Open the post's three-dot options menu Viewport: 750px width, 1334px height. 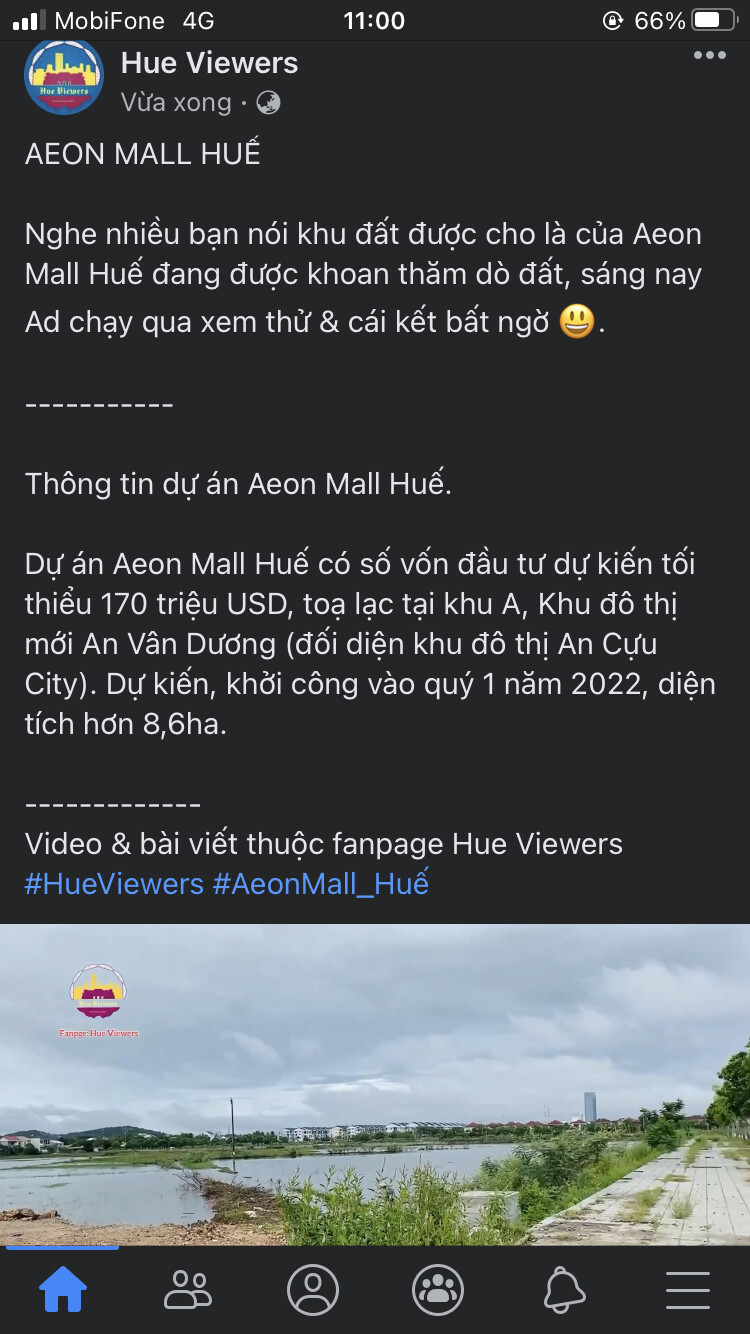pos(709,56)
